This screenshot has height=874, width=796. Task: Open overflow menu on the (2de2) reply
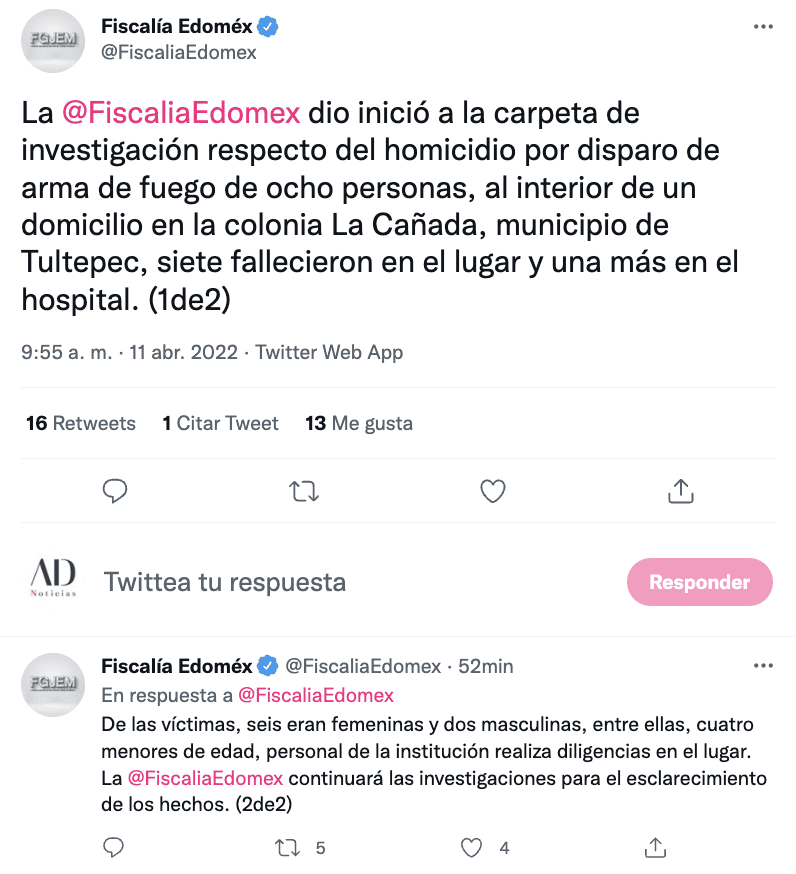point(763,665)
